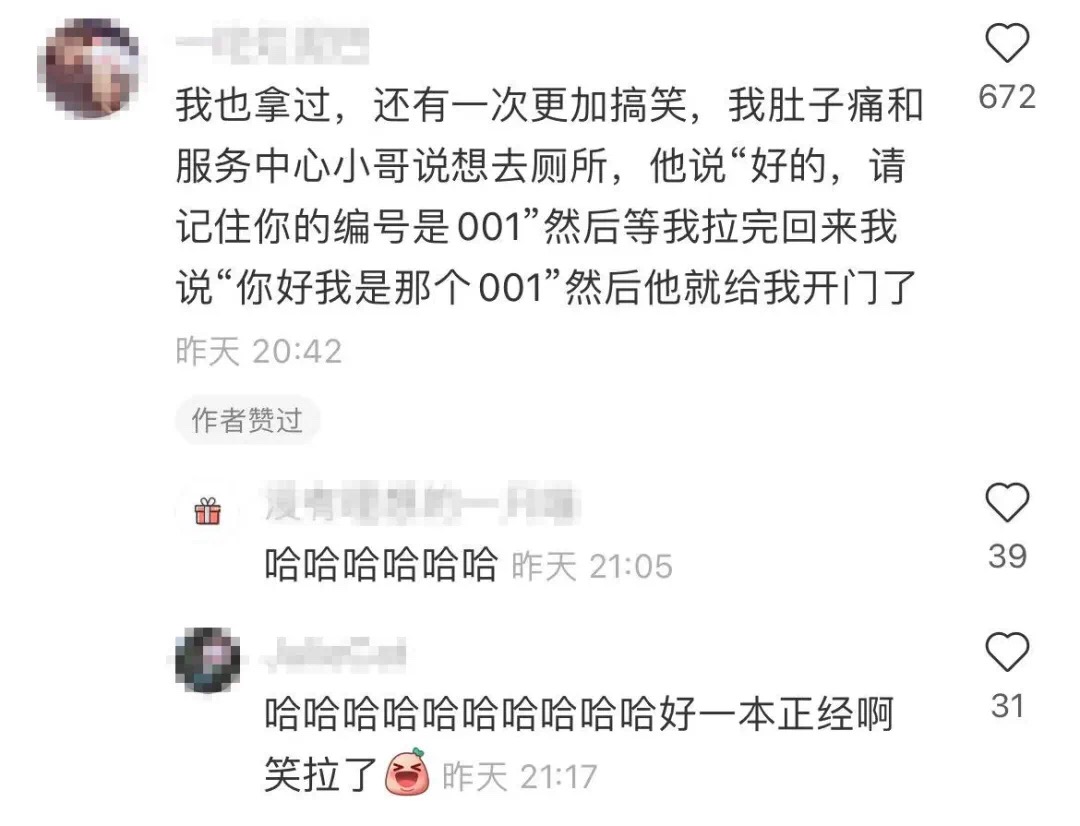The image size is (1080, 826).
Task: Open the top commenter's profile avatar
Action: coord(90,68)
